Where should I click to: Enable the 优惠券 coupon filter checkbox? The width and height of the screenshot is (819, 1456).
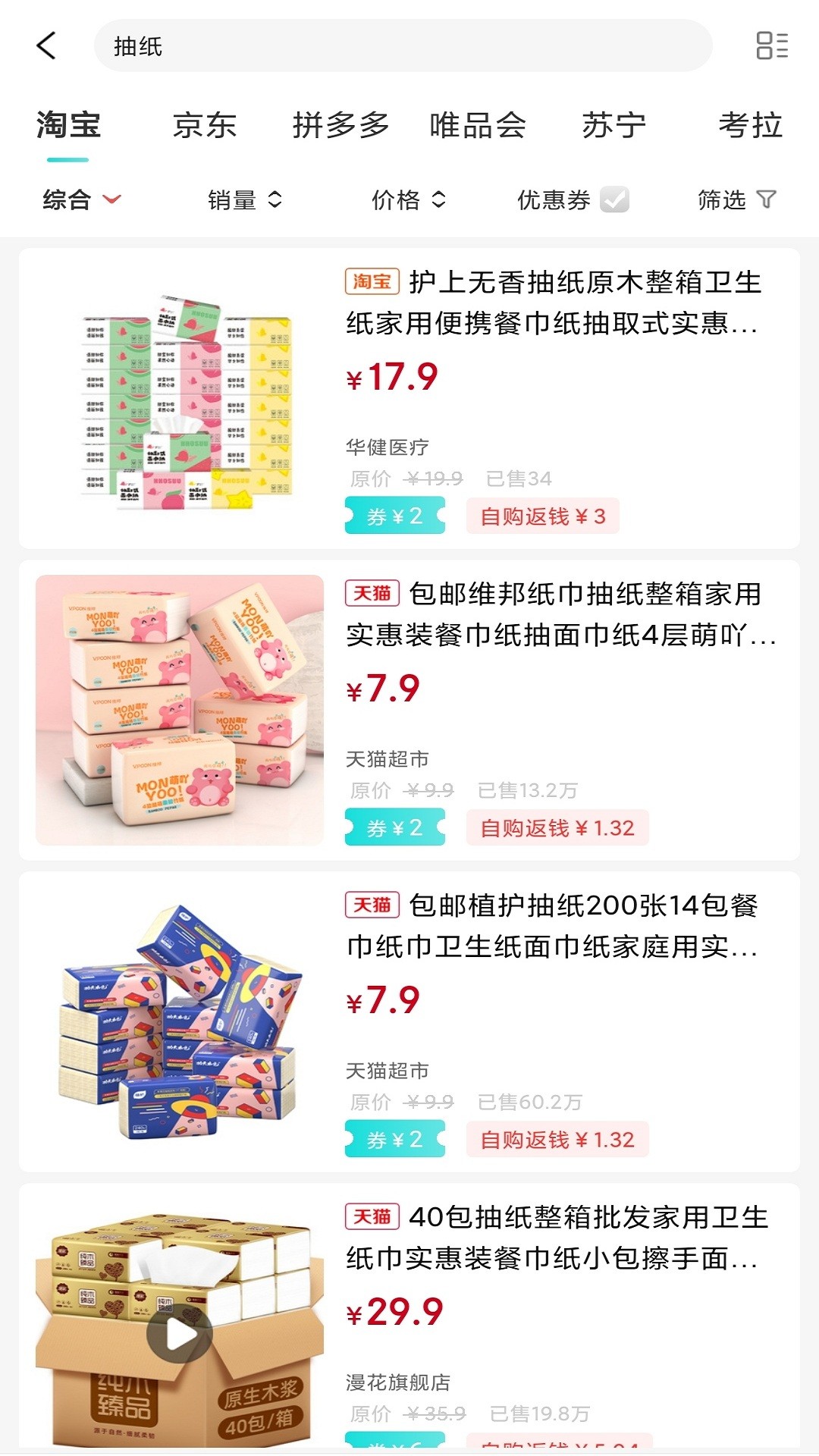click(x=614, y=199)
